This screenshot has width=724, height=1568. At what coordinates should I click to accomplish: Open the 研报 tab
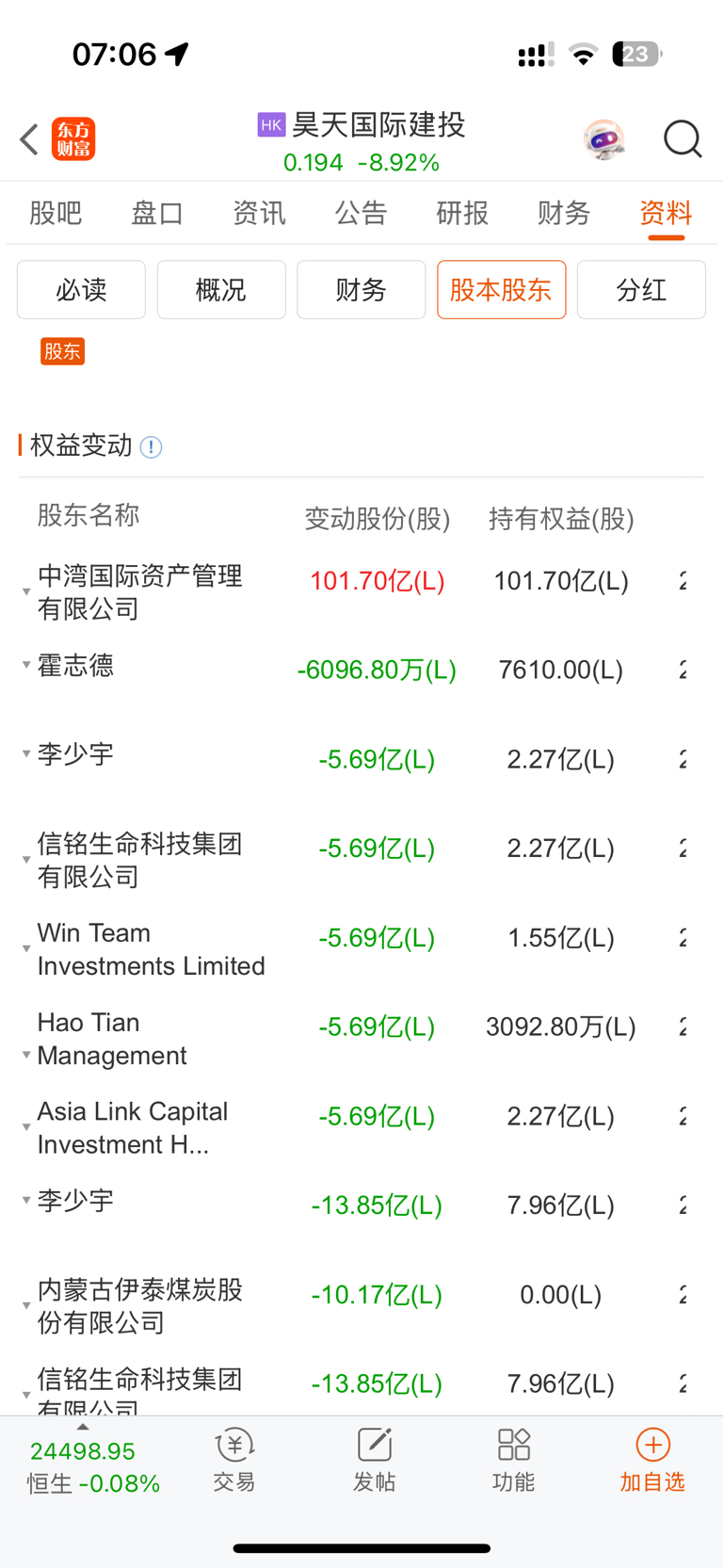point(462,213)
